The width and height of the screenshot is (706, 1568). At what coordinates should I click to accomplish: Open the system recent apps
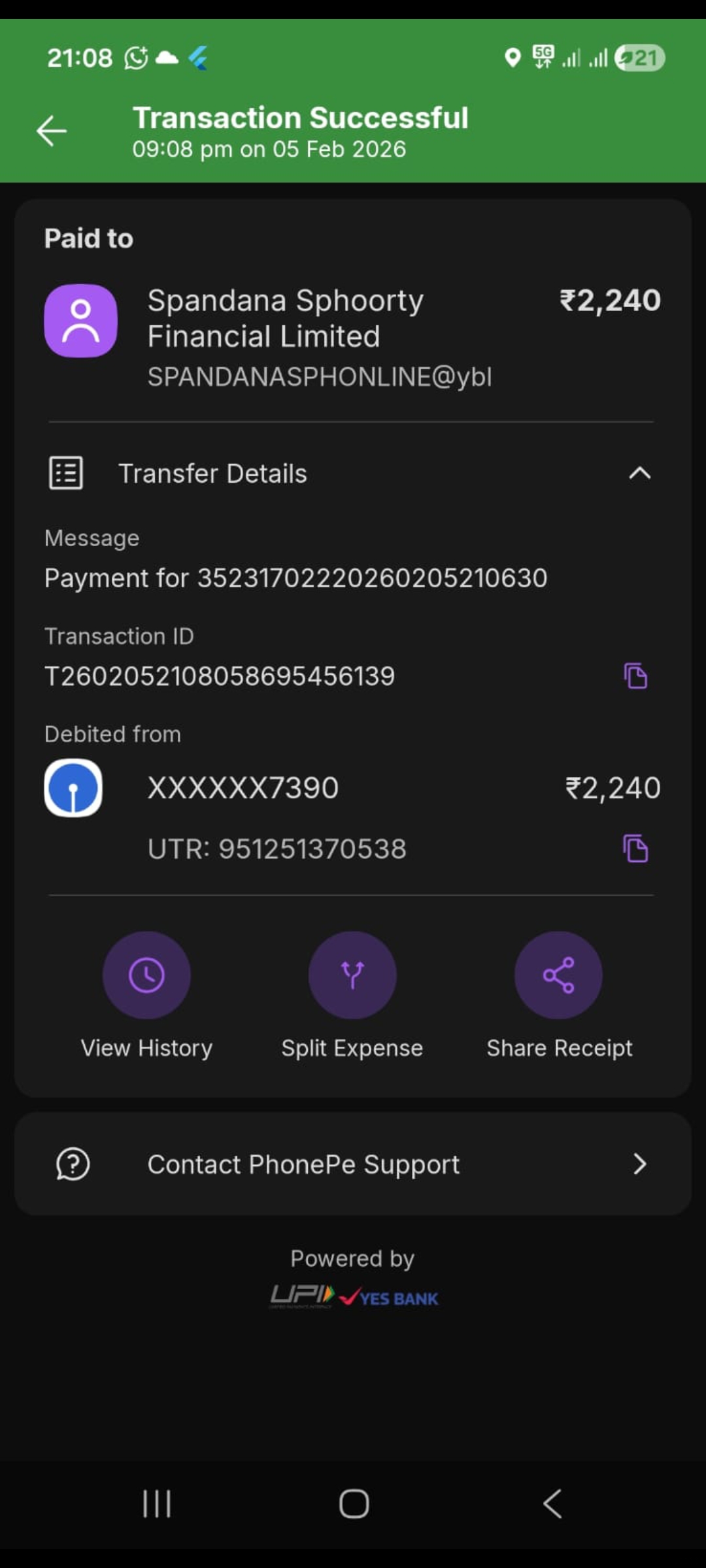point(157,1503)
